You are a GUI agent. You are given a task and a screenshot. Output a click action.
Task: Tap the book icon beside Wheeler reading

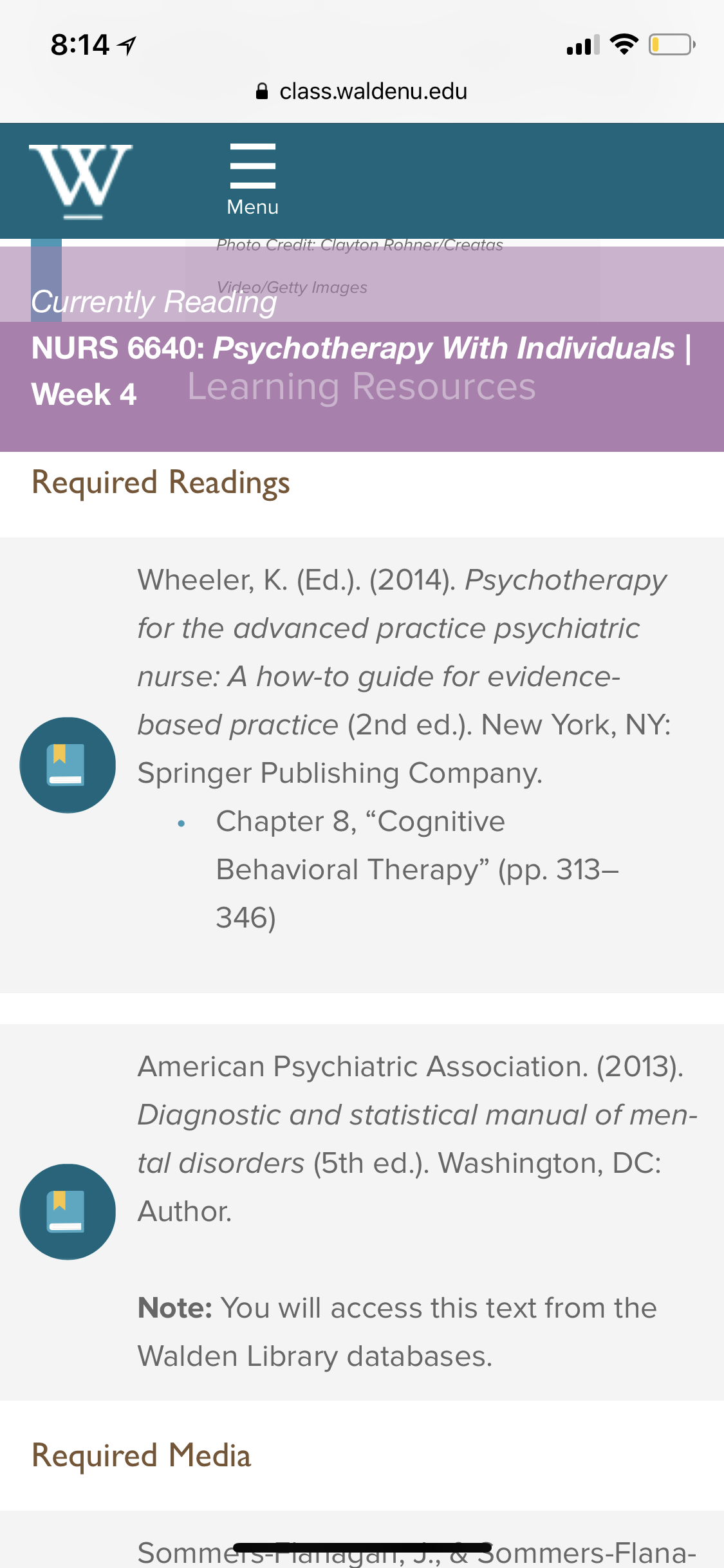[x=68, y=765]
